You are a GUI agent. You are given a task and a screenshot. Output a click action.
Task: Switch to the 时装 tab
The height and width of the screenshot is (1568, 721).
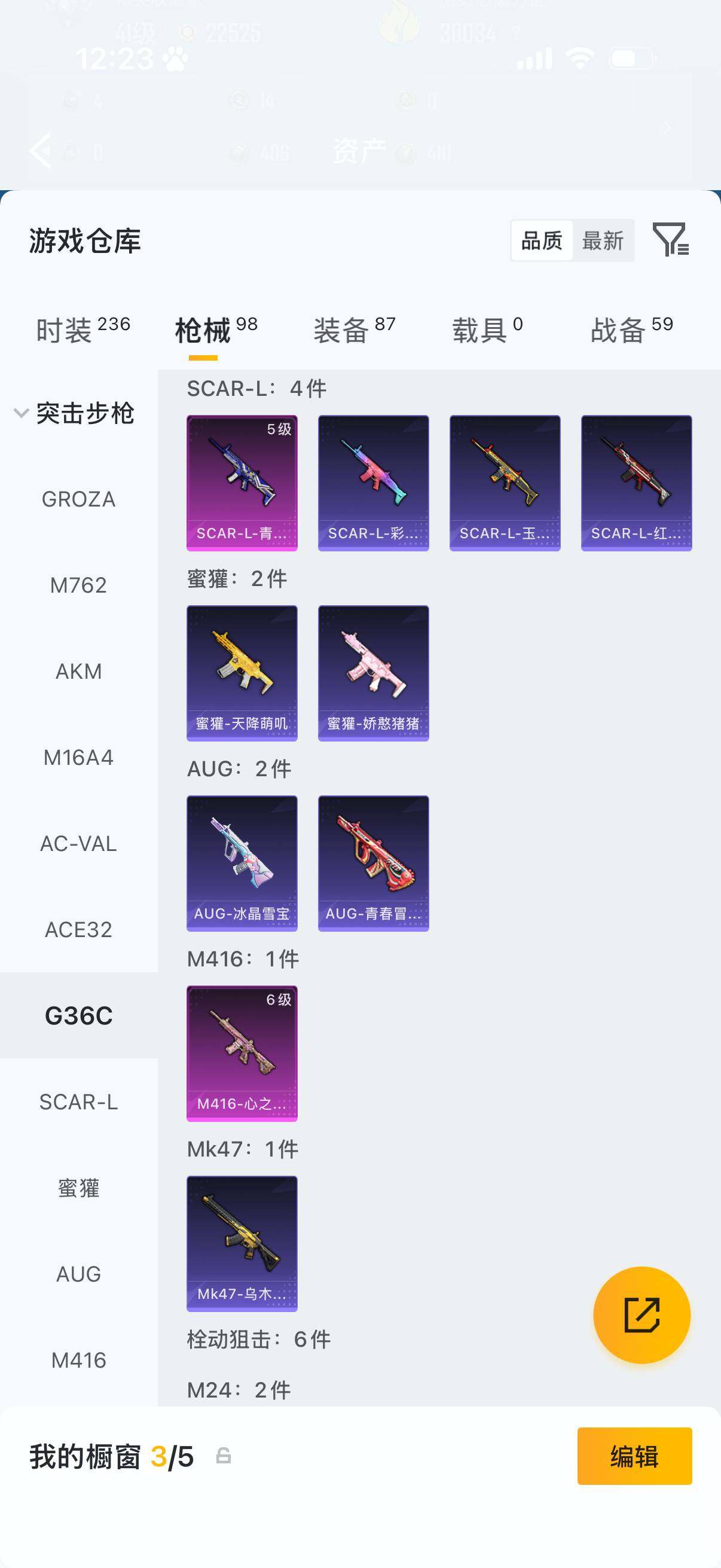tap(83, 330)
